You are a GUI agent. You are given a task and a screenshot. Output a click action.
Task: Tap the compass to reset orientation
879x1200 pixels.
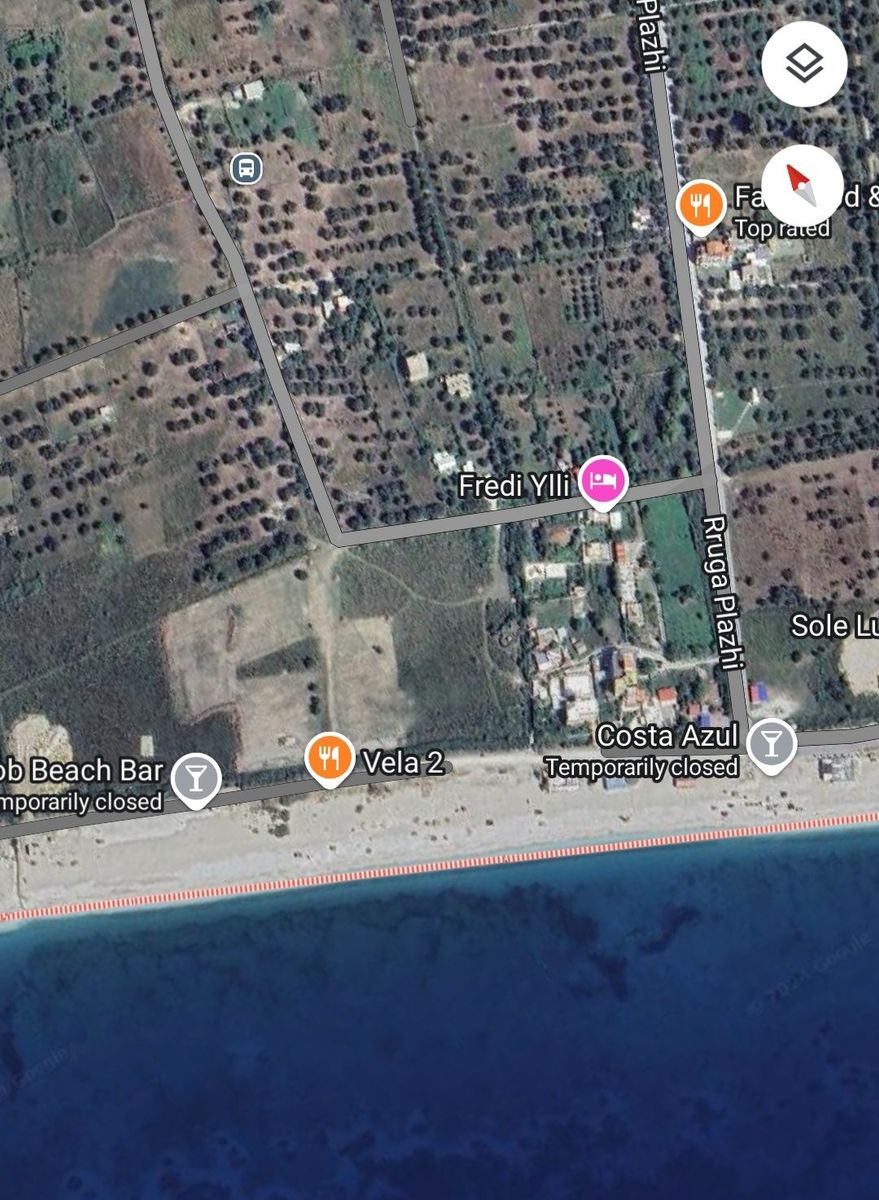tap(803, 185)
